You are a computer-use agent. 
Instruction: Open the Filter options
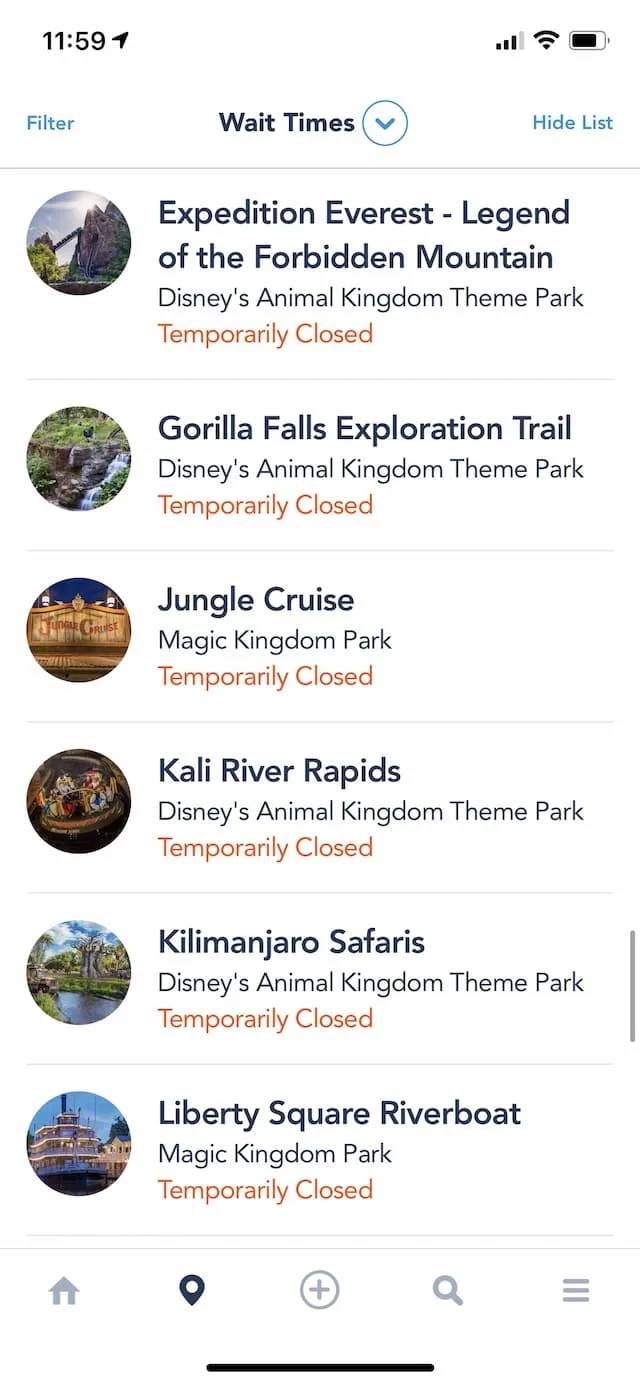click(50, 123)
